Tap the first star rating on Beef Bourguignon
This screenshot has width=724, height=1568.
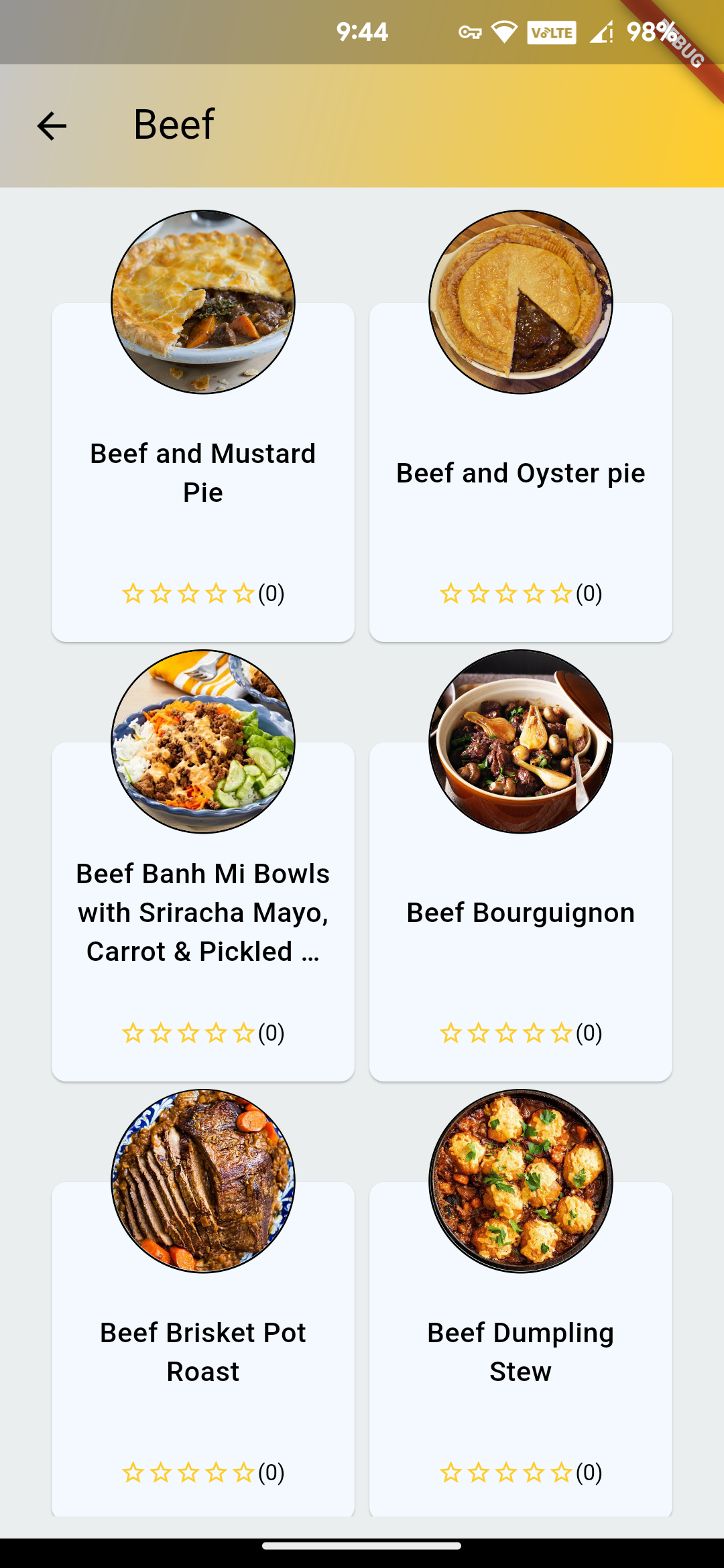[449, 1034]
